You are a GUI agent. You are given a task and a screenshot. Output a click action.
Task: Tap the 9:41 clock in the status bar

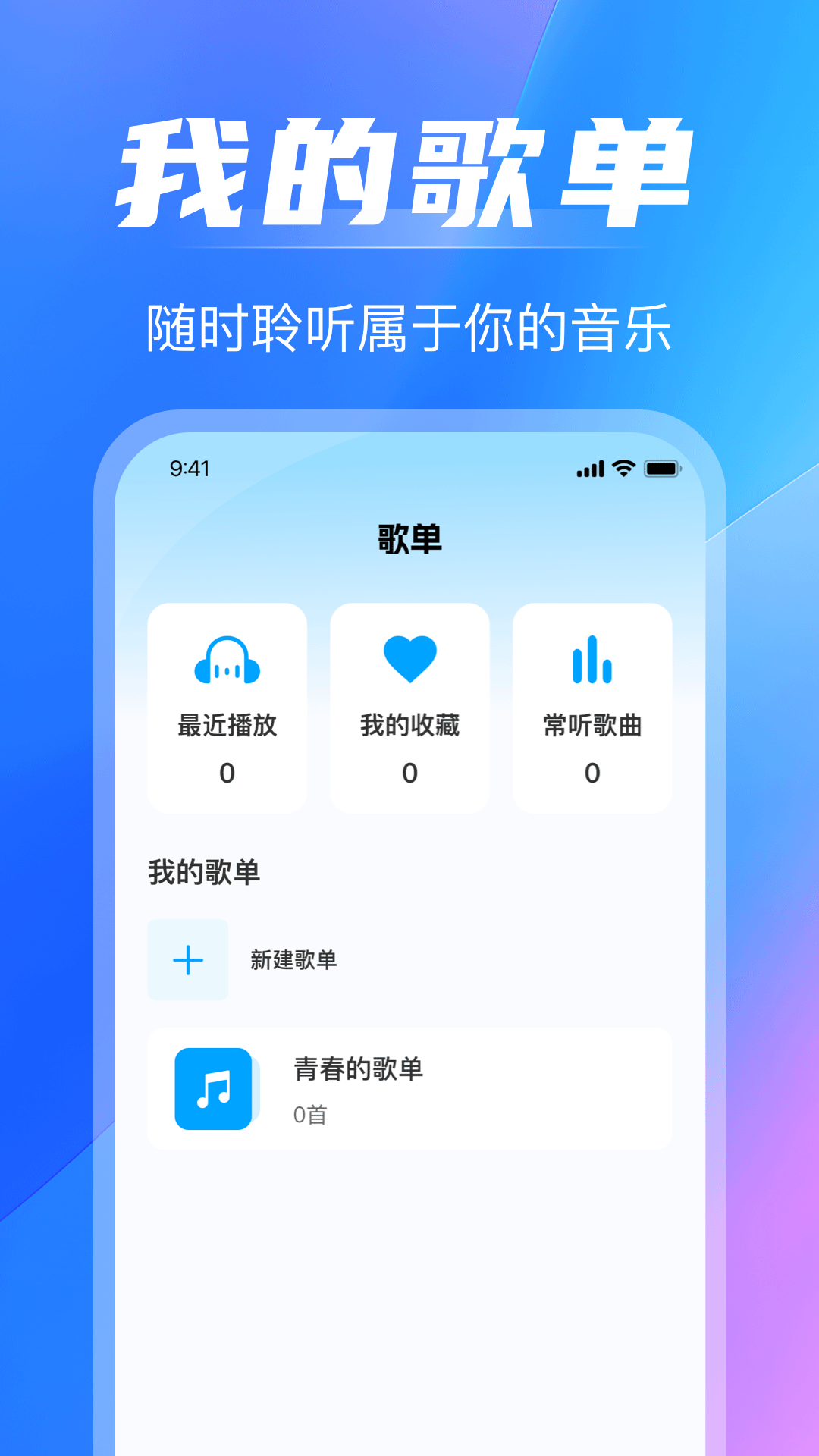(x=187, y=468)
